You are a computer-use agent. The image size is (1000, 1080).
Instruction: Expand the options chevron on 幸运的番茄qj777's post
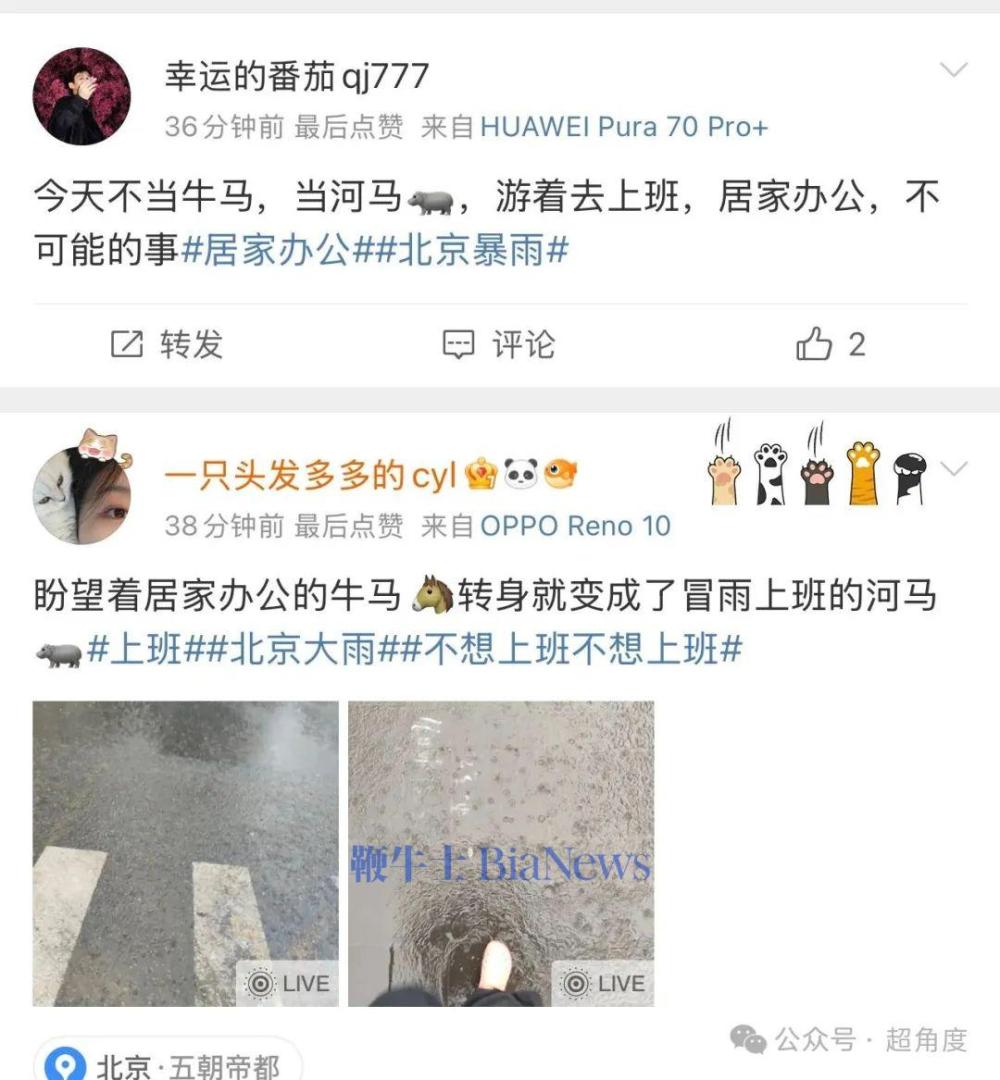[955, 70]
